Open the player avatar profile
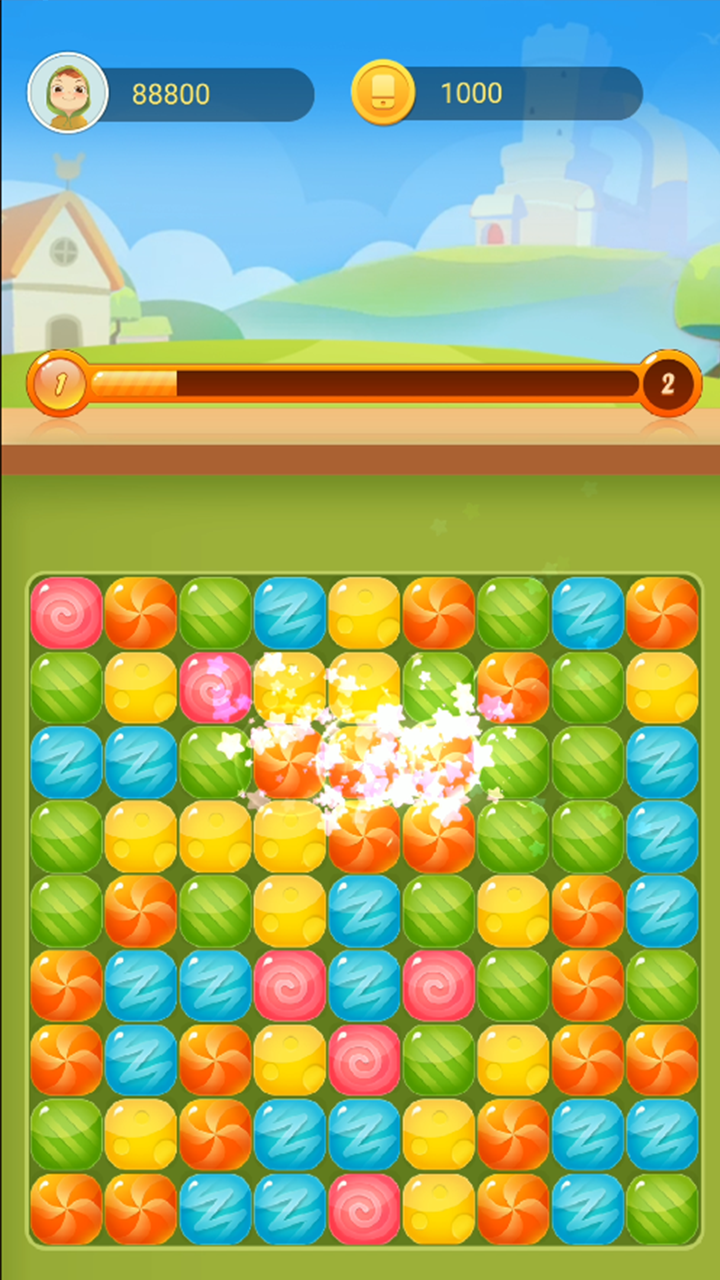The width and height of the screenshot is (720, 1280). click(x=68, y=93)
